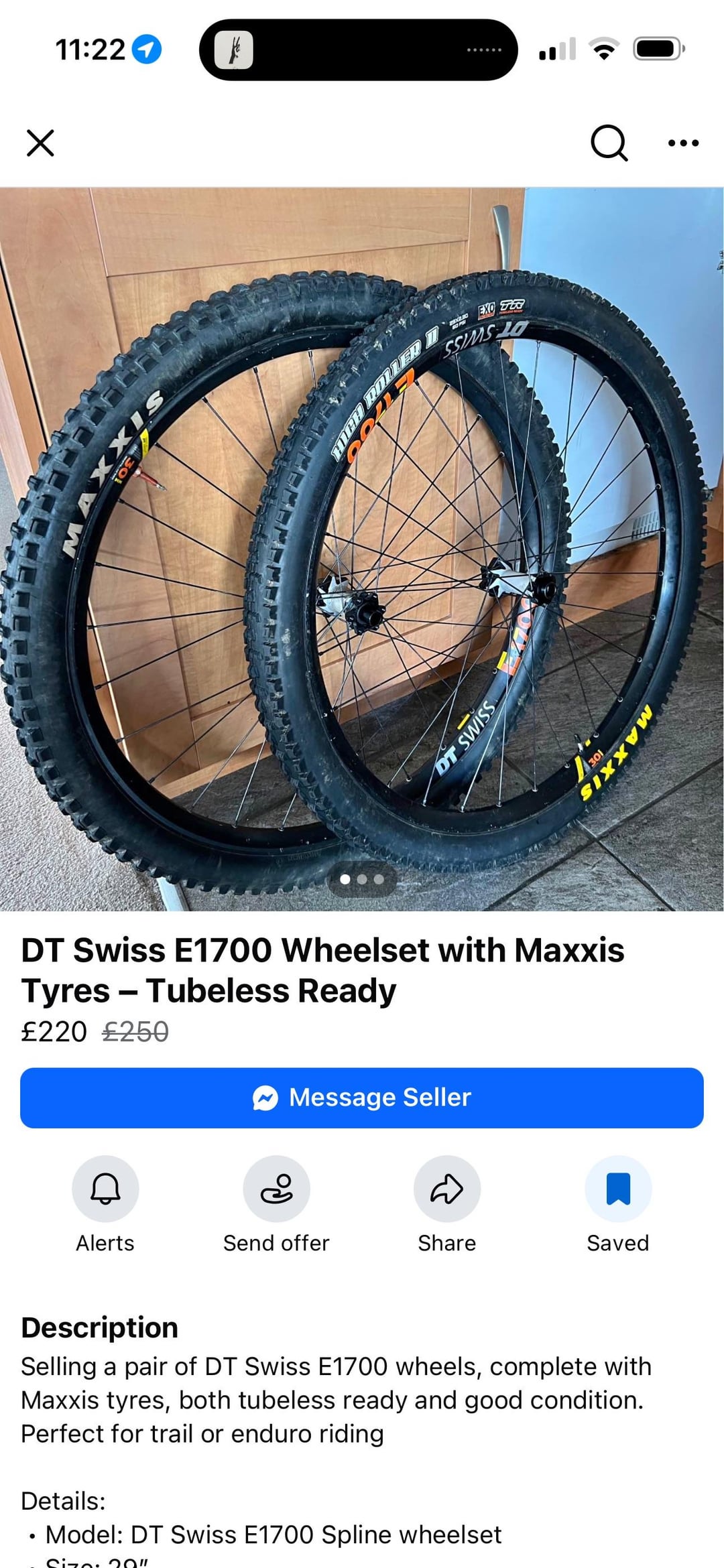Share this wheelset listing
Image resolution: width=724 pixels, height=1568 pixels.
[447, 1189]
